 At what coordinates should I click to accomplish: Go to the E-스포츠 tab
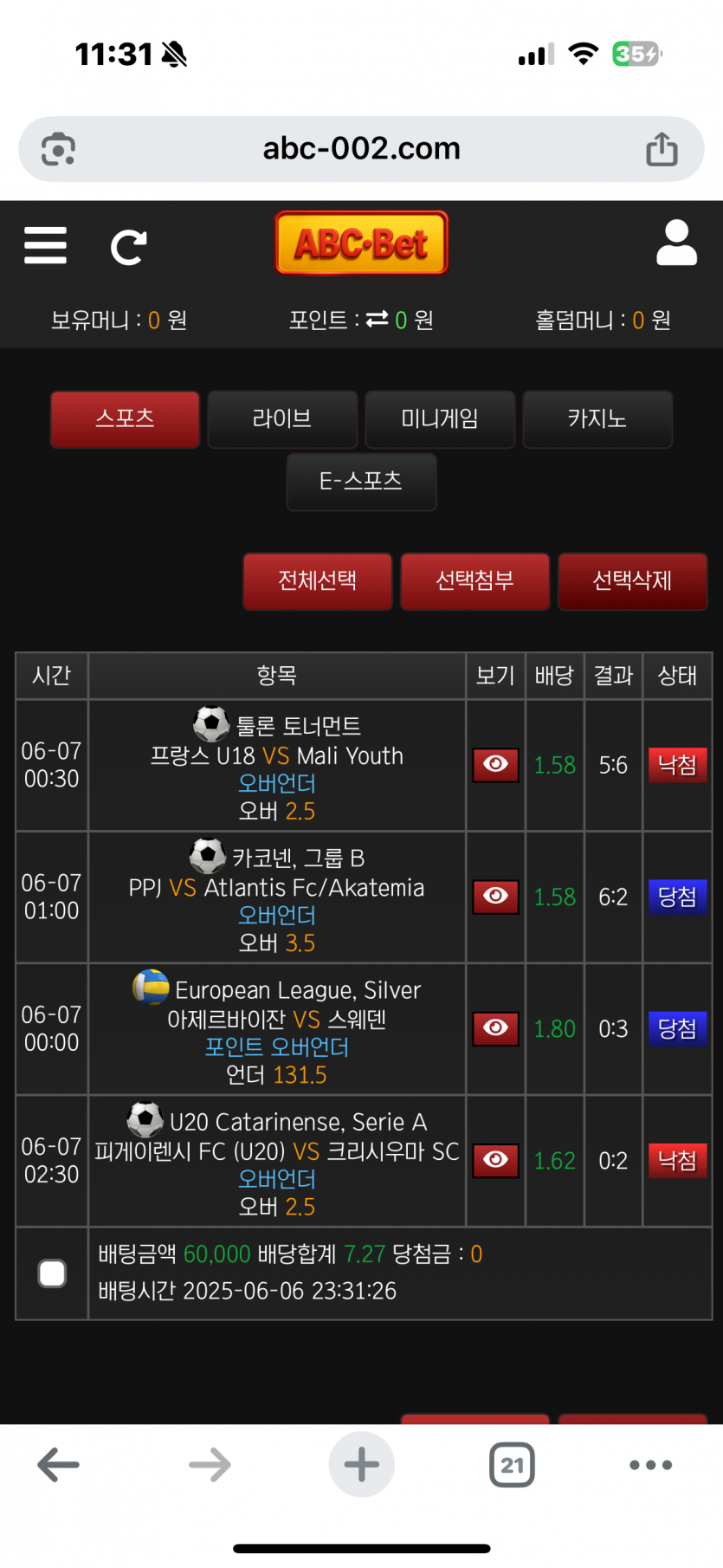tap(361, 481)
